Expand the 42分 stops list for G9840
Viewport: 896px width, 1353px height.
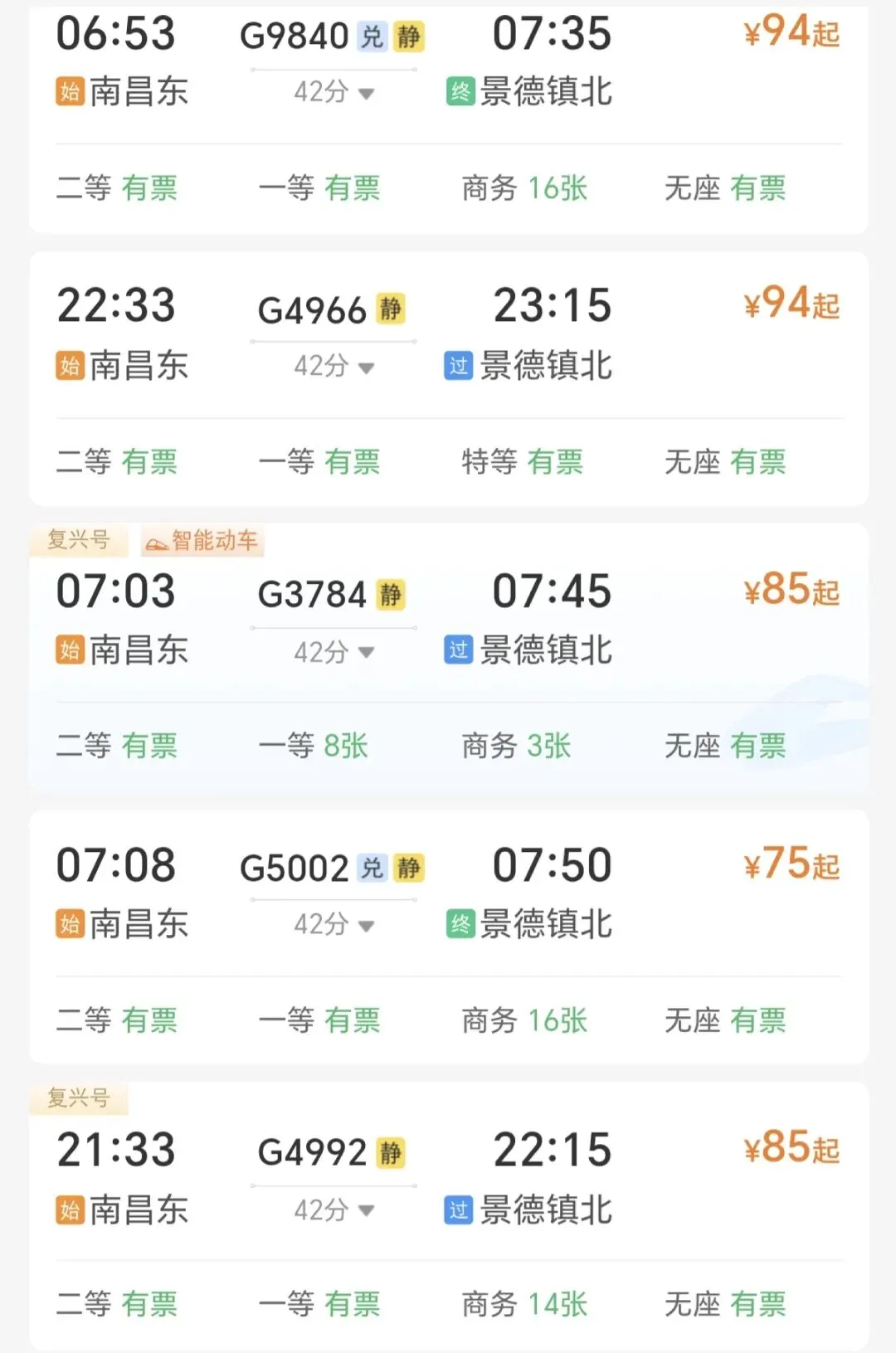pos(334,92)
